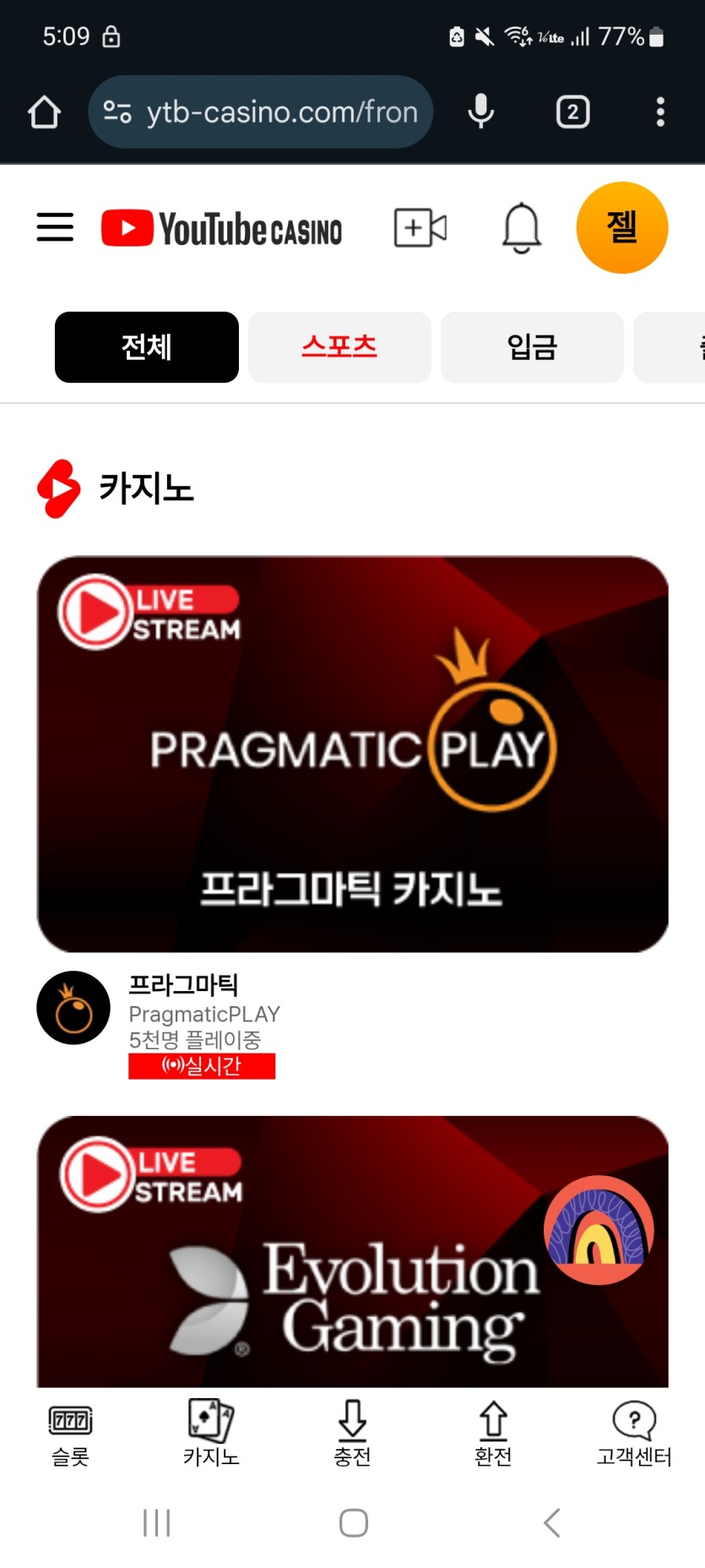Open the hamburger menu
This screenshot has width=705, height=1568.
click(55, 227)
